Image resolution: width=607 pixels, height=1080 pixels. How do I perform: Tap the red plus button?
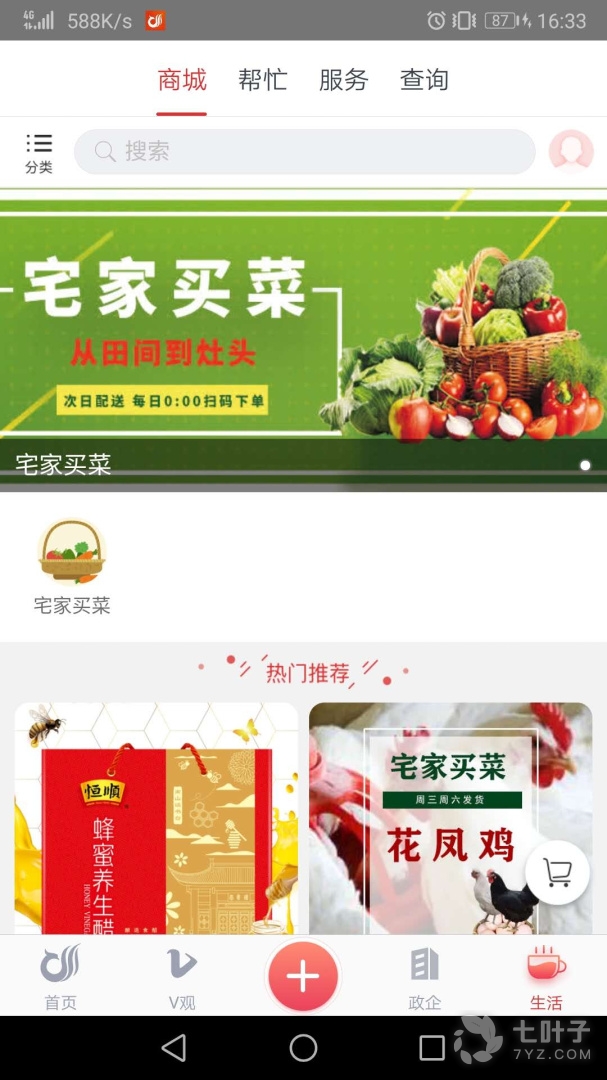(x=303, y=977)
